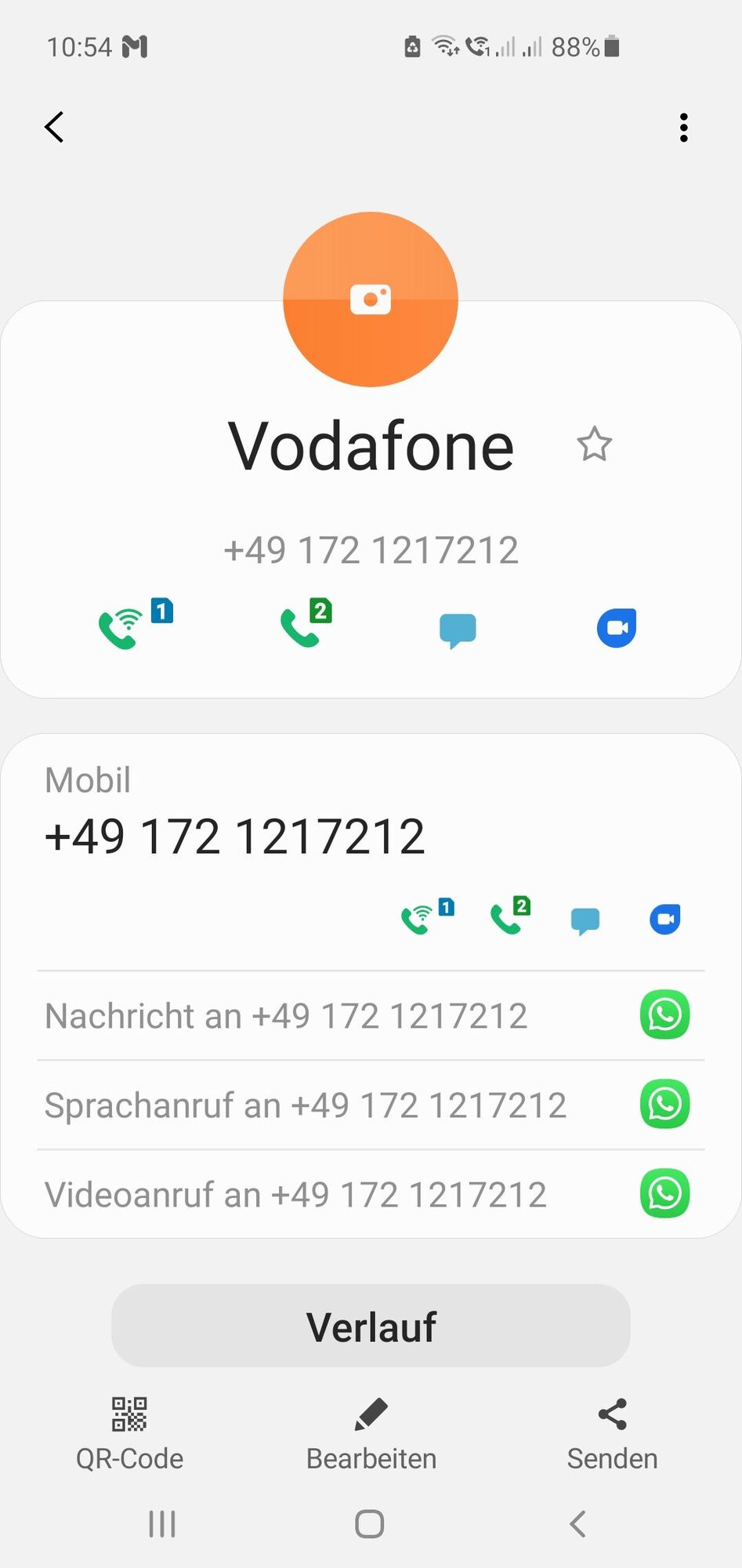Share contact with Senden
Viewport: 742px width, 1568px height.
[x=612, y=1432]
